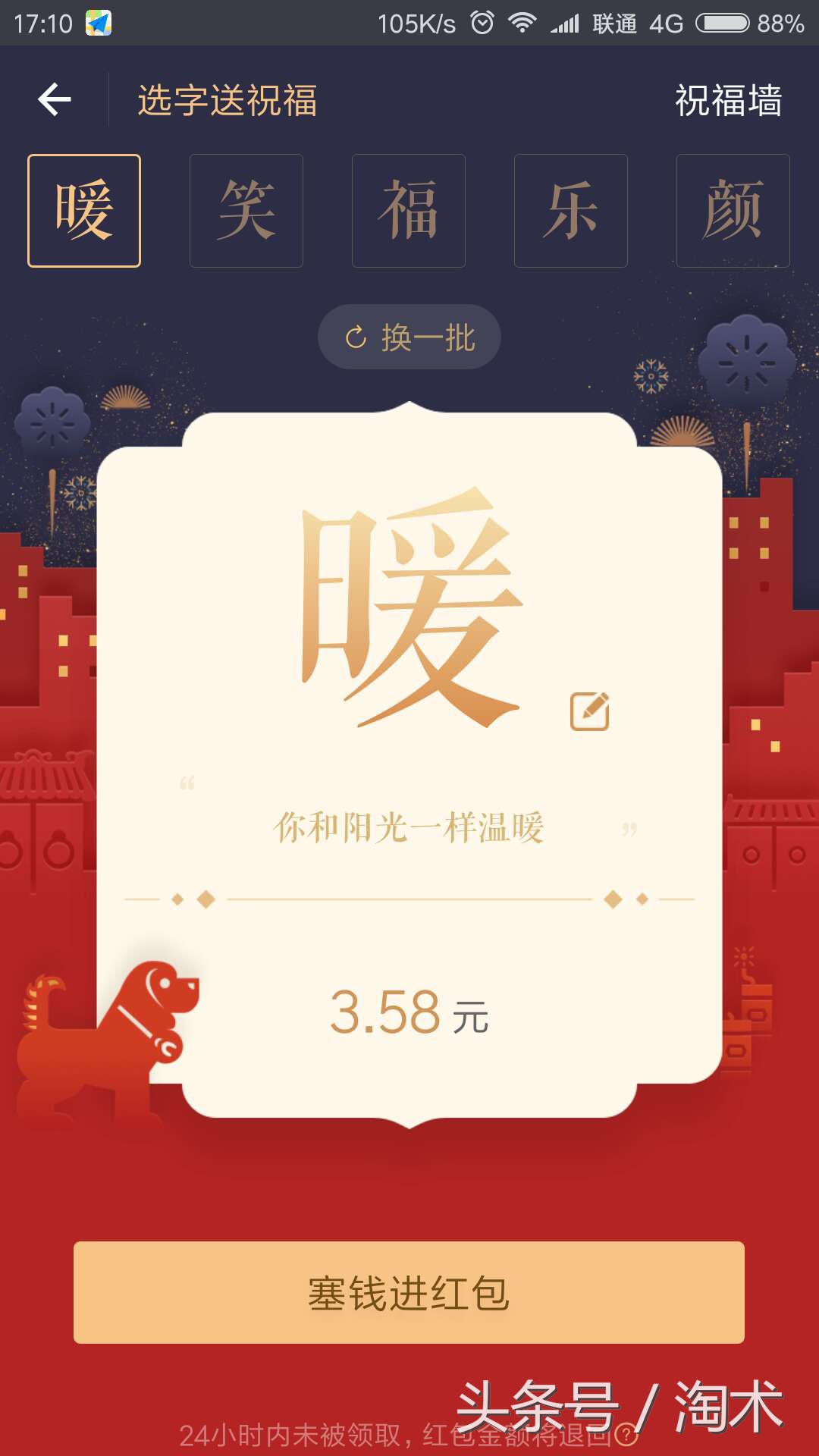
Task: Open the 祝福墙 blessing wall
Action: pyautogui.click(x=728, y=102)
